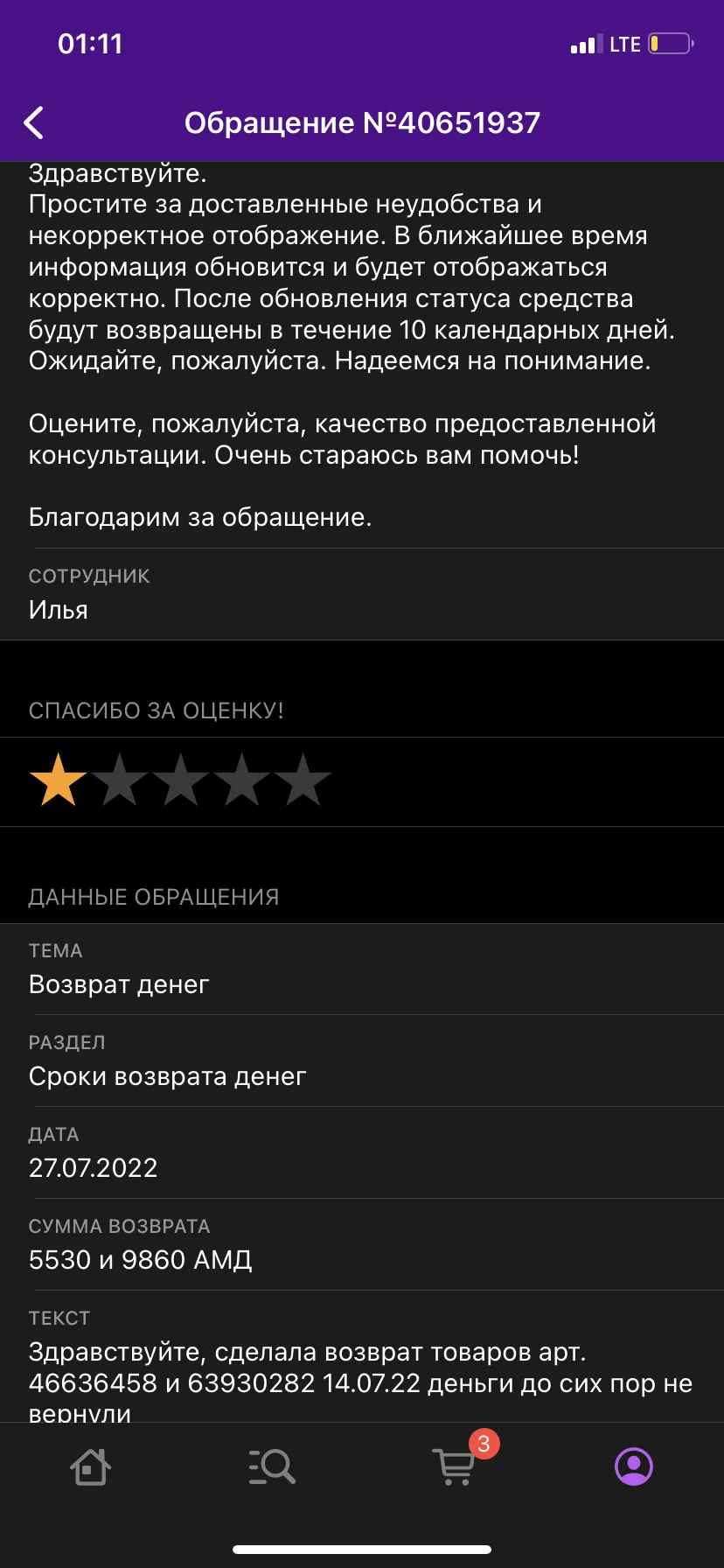Open the catalog search tab
Image resolution: width=724 pixels, height=1568 pixels.
click(271, 1466)
